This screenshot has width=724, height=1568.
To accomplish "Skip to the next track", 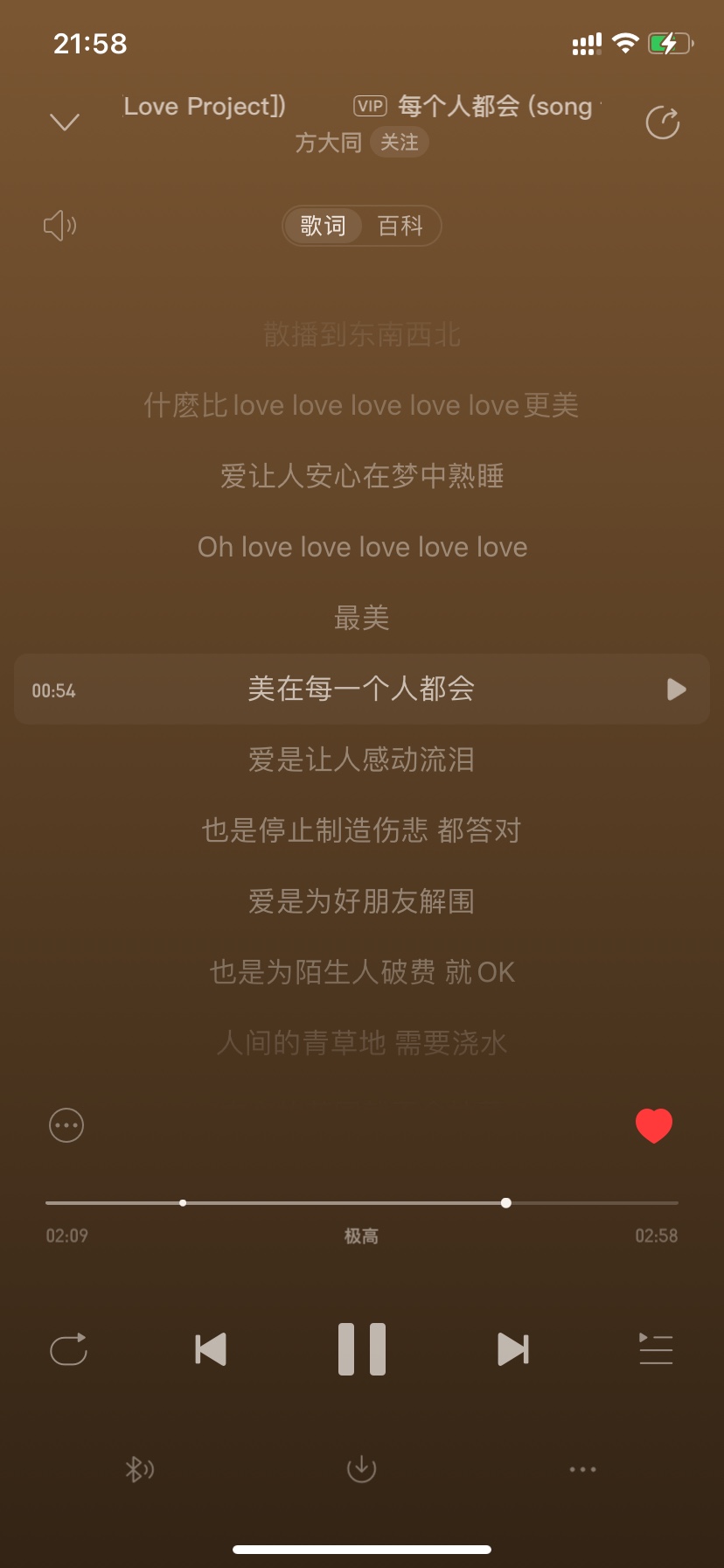I will (513, 1348).
